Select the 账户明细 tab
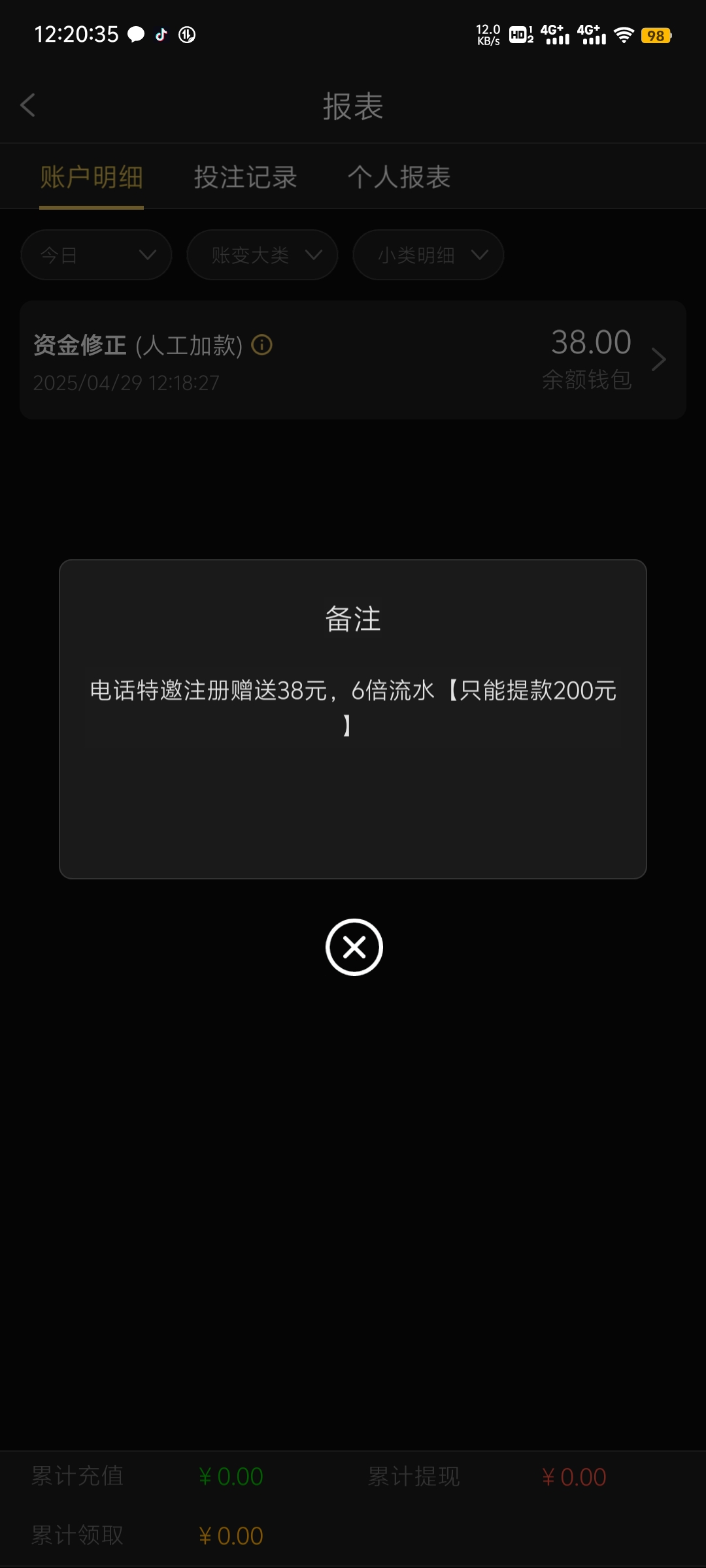This screenshot has height=1568, width=706. tap(92, 177)
